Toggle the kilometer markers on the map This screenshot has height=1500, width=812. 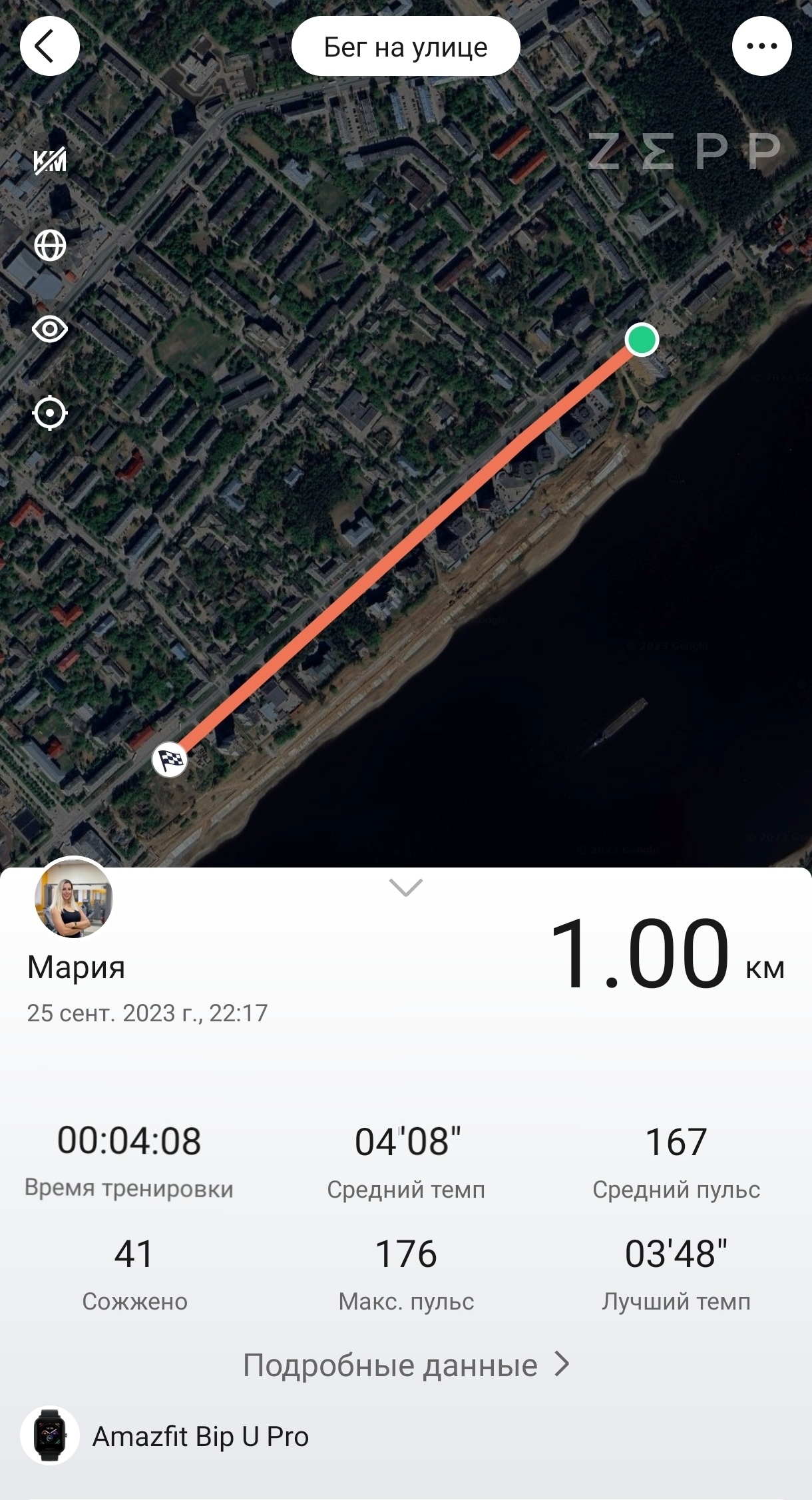(50, 161)
